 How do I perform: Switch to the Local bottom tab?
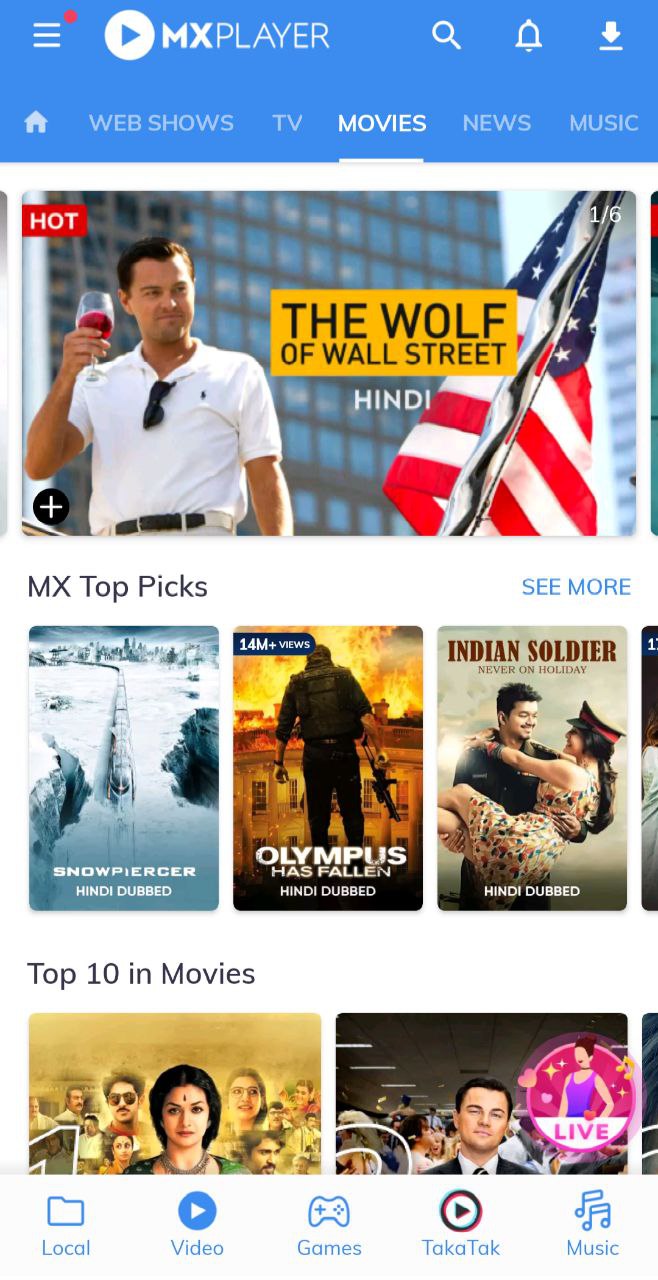66,1226
